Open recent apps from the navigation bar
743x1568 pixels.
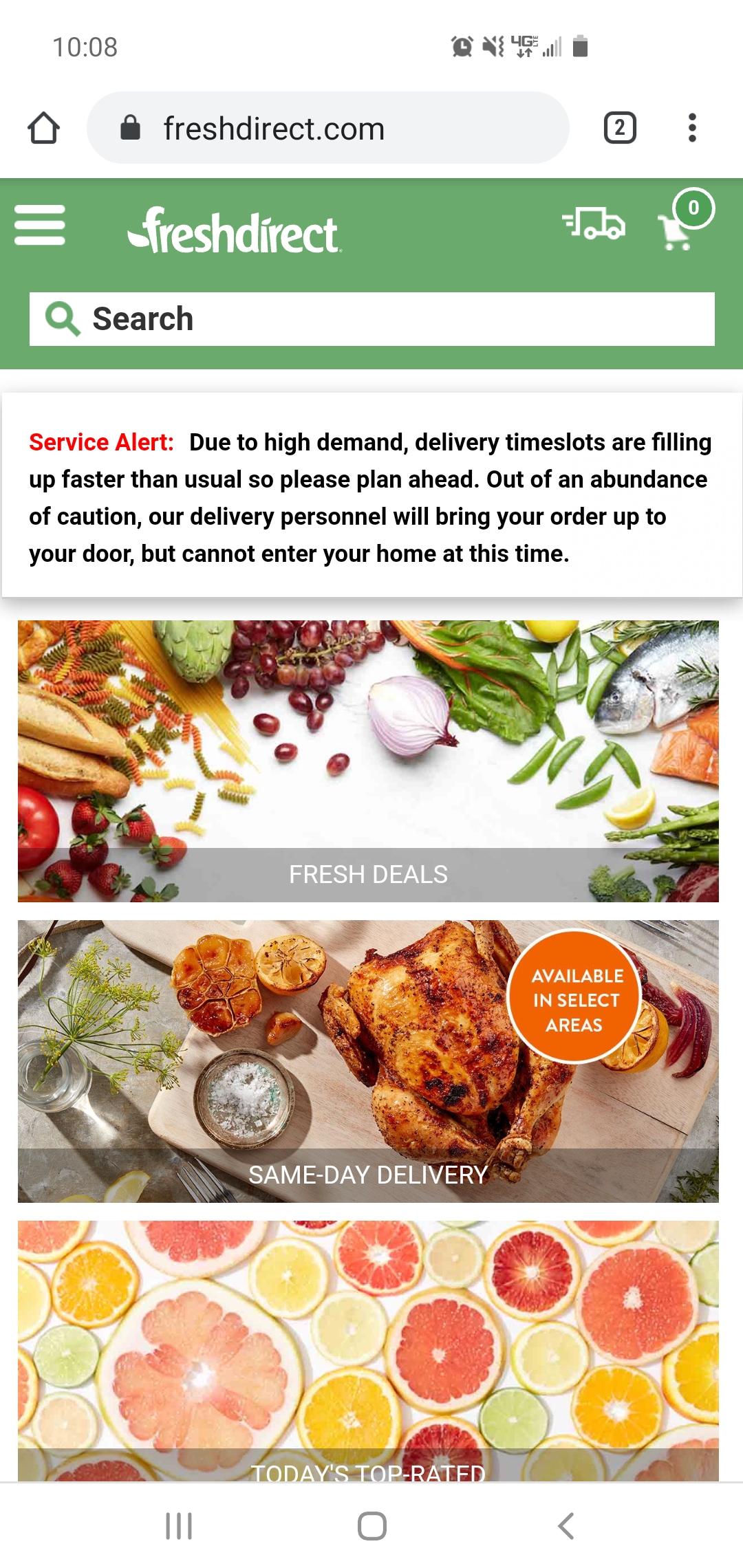pyautogui.click(x=179, y=1525)
